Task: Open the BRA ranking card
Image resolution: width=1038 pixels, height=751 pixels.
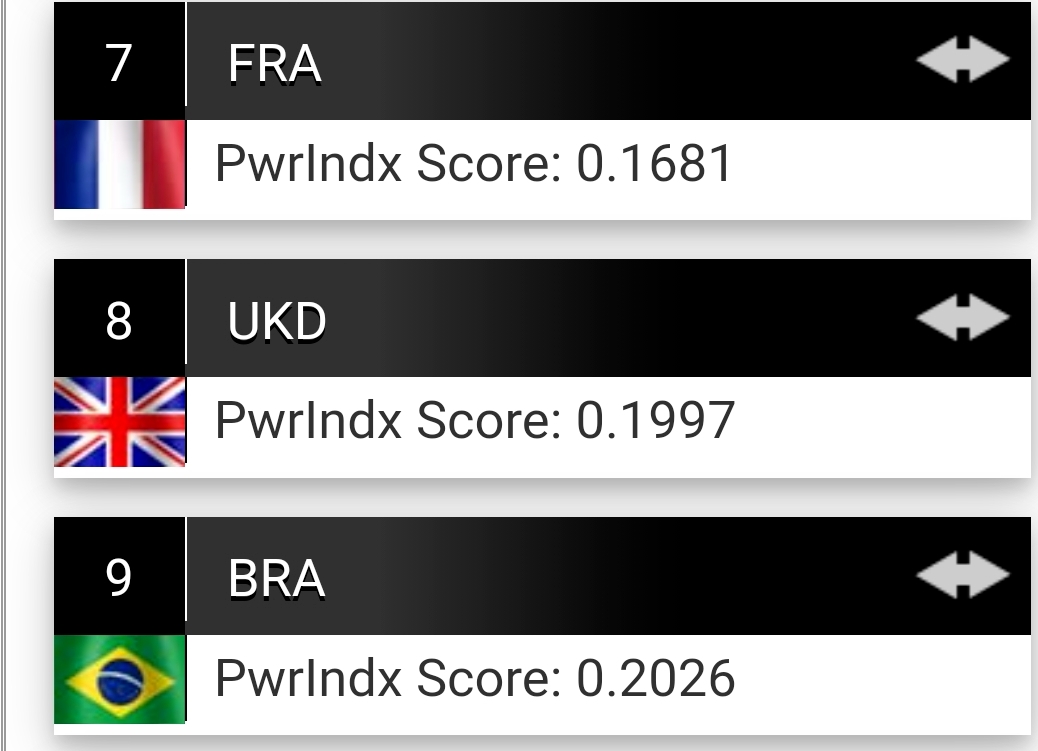Action: click(540, 626)
